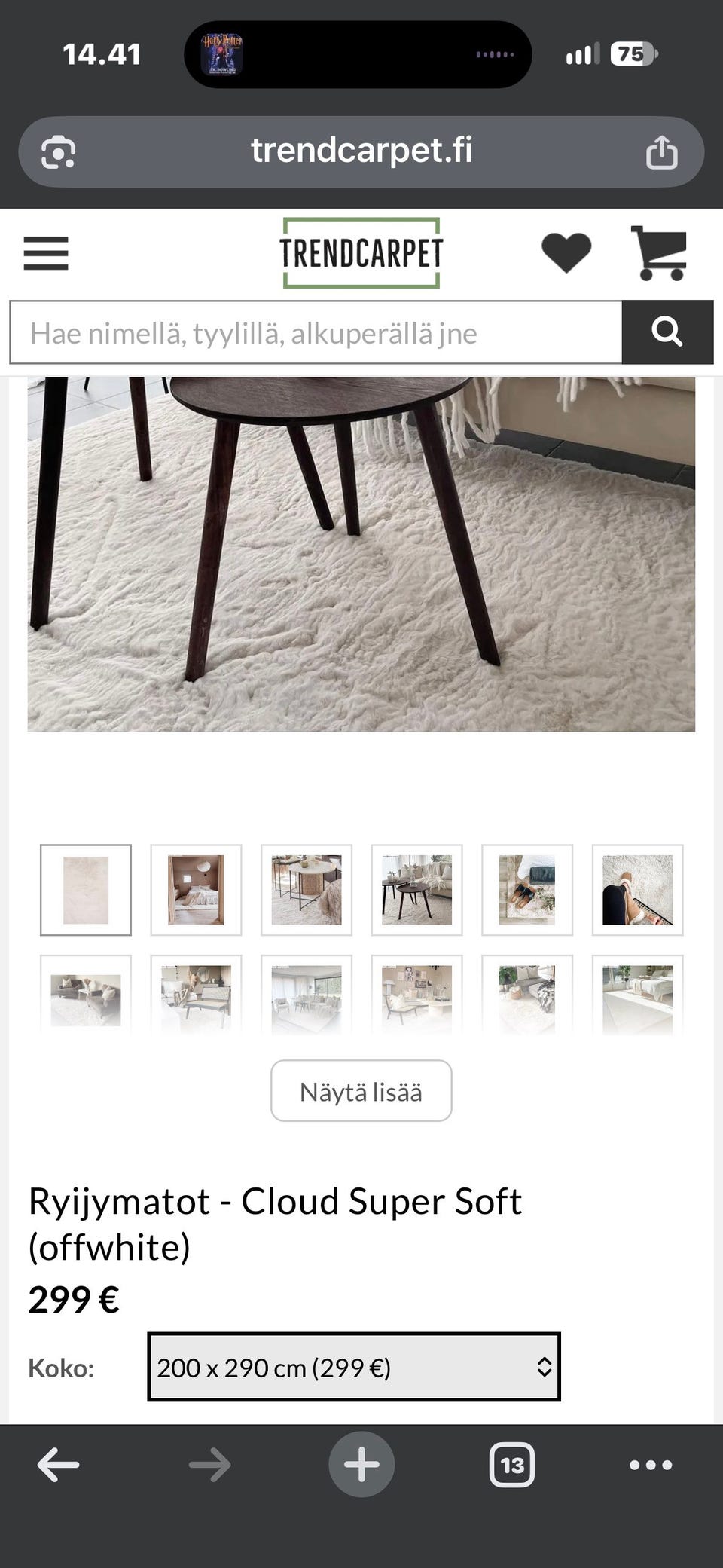Expand the Koko size dropdown

(x=354, y=1367)
